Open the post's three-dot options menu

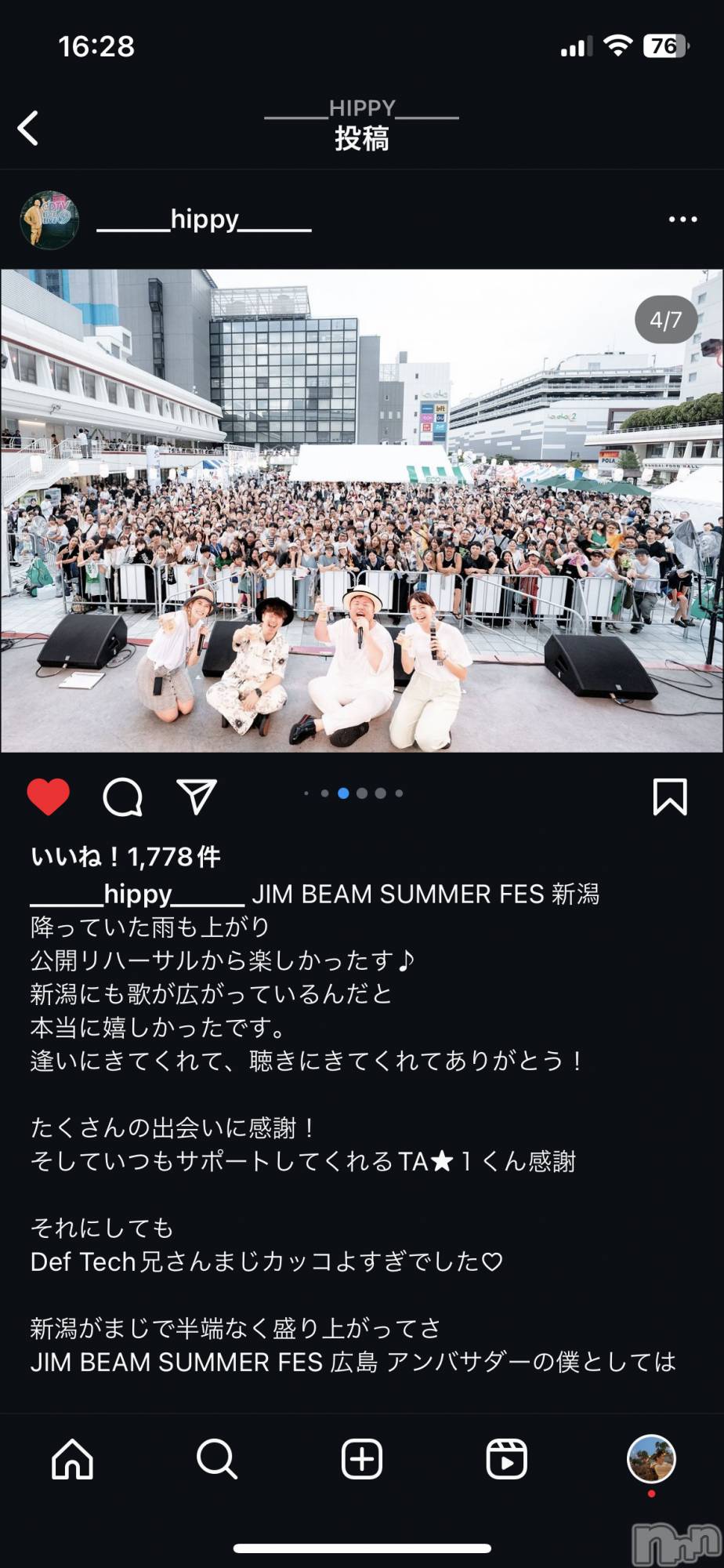pos(682,220)
